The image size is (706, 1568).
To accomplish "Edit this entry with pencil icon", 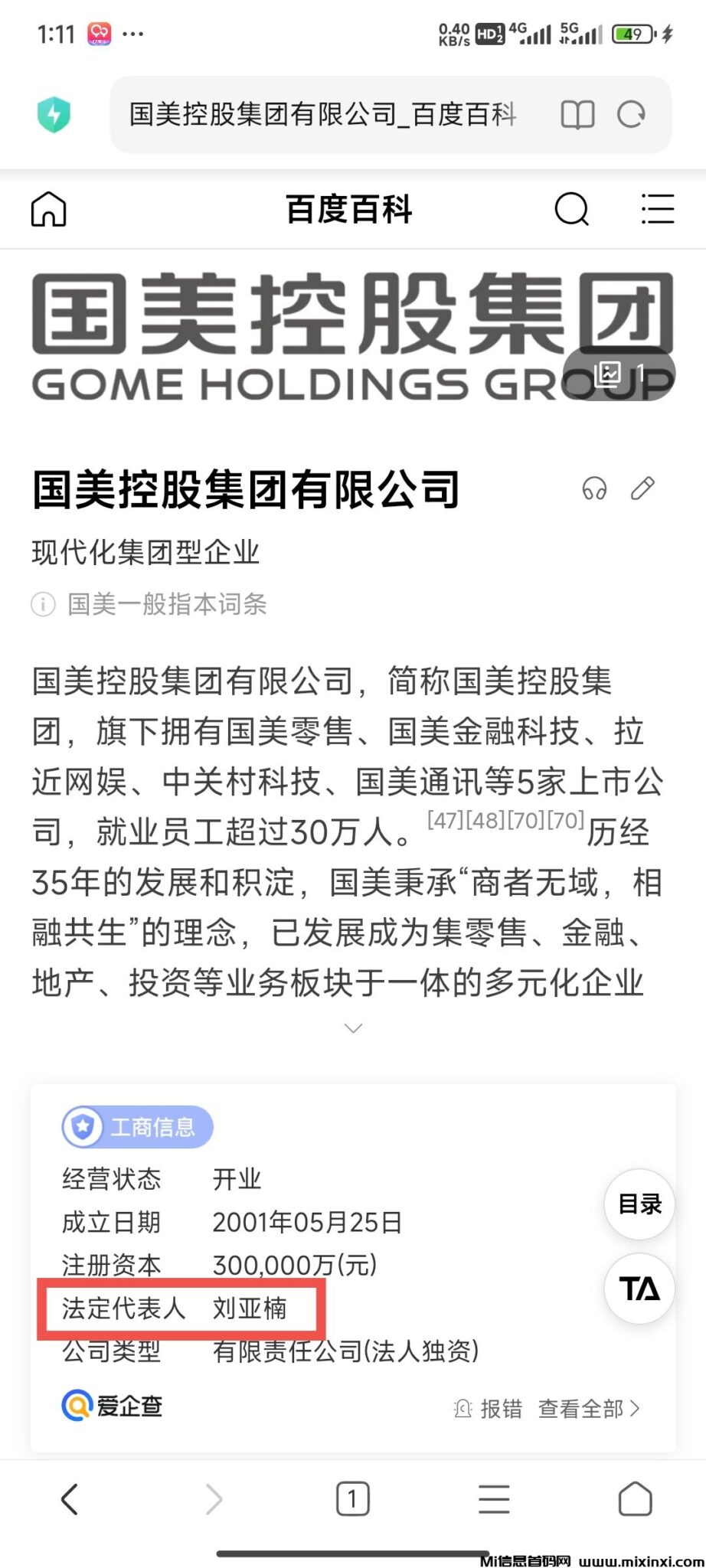I will tap(642, 488).
